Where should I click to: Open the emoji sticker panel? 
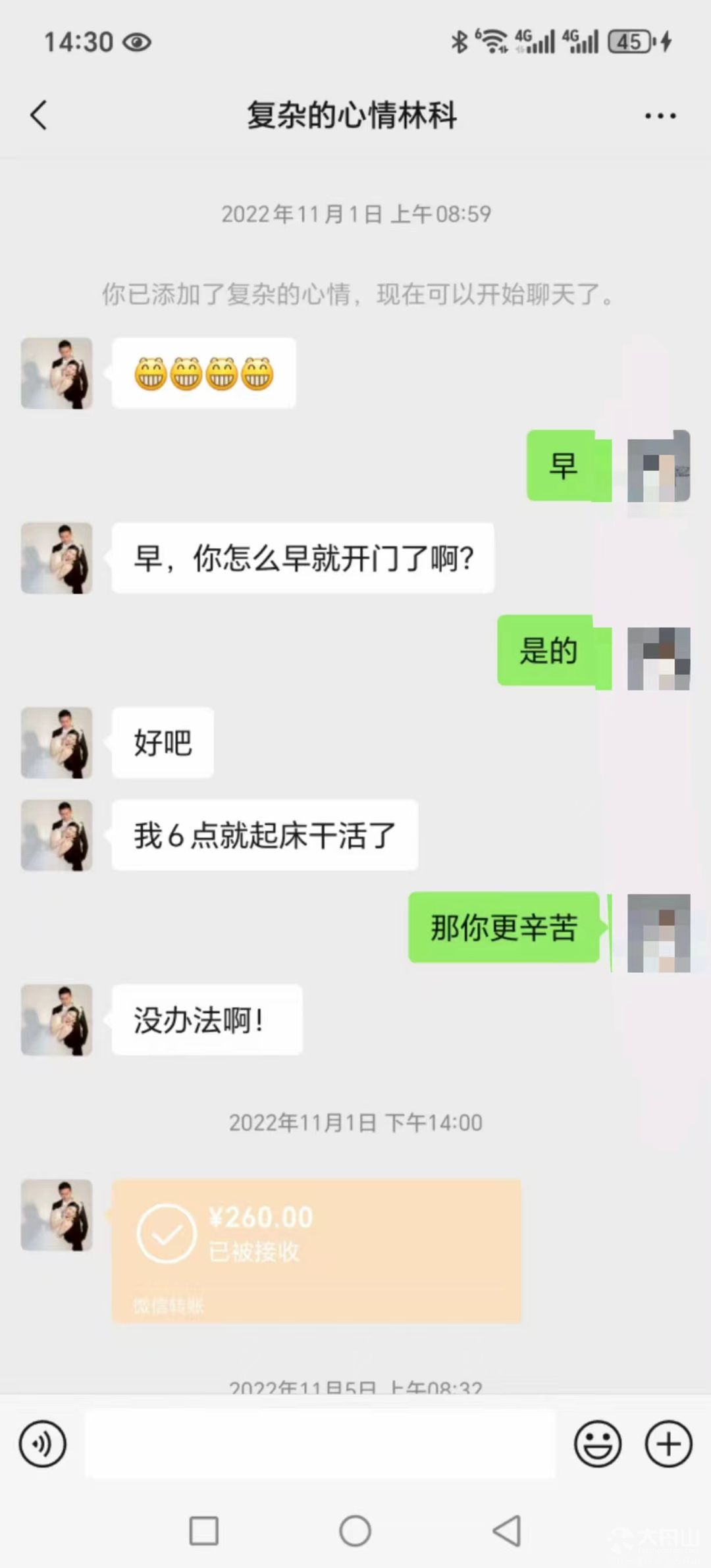598,1444
